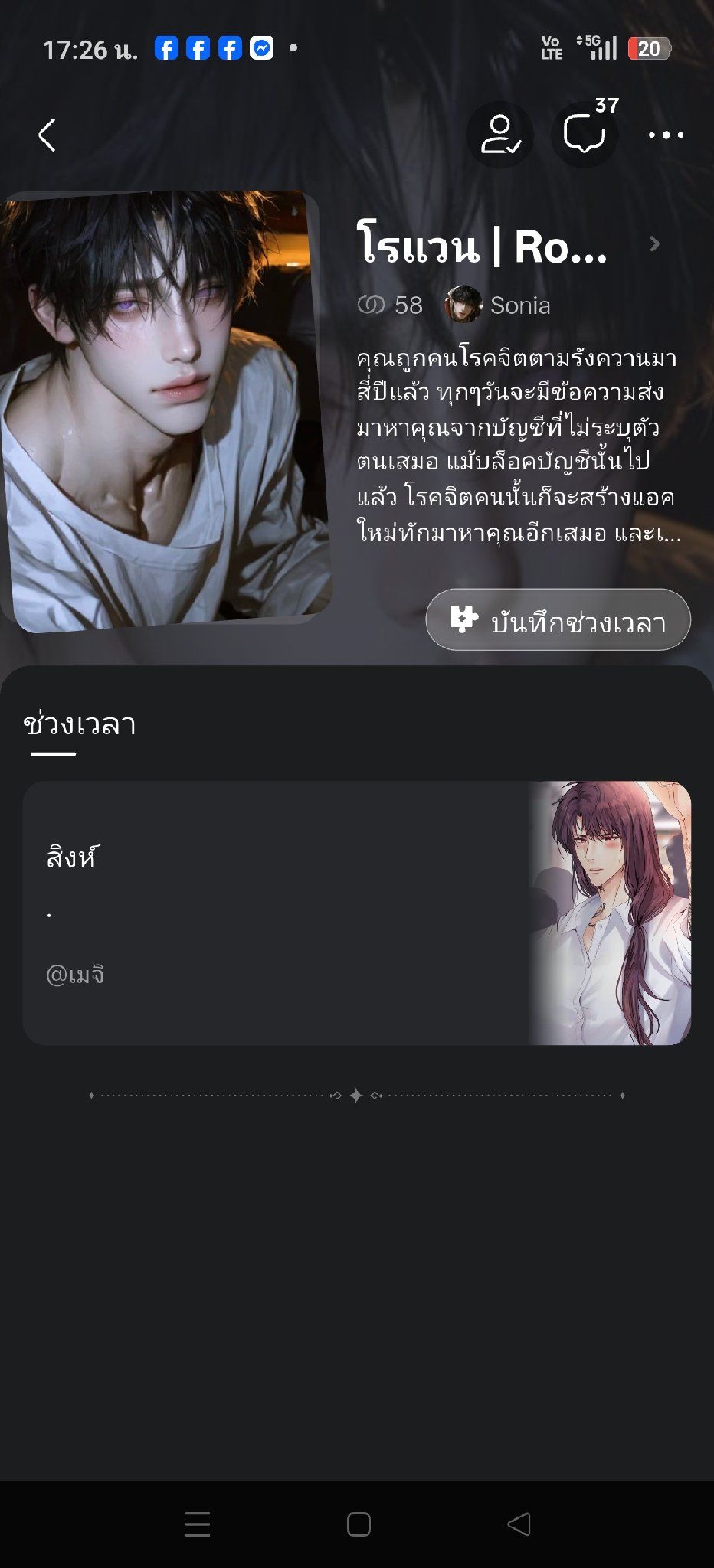Go back using the top-left arrow
This screenshot has width=714, height=1568.
tap(47, 135)
